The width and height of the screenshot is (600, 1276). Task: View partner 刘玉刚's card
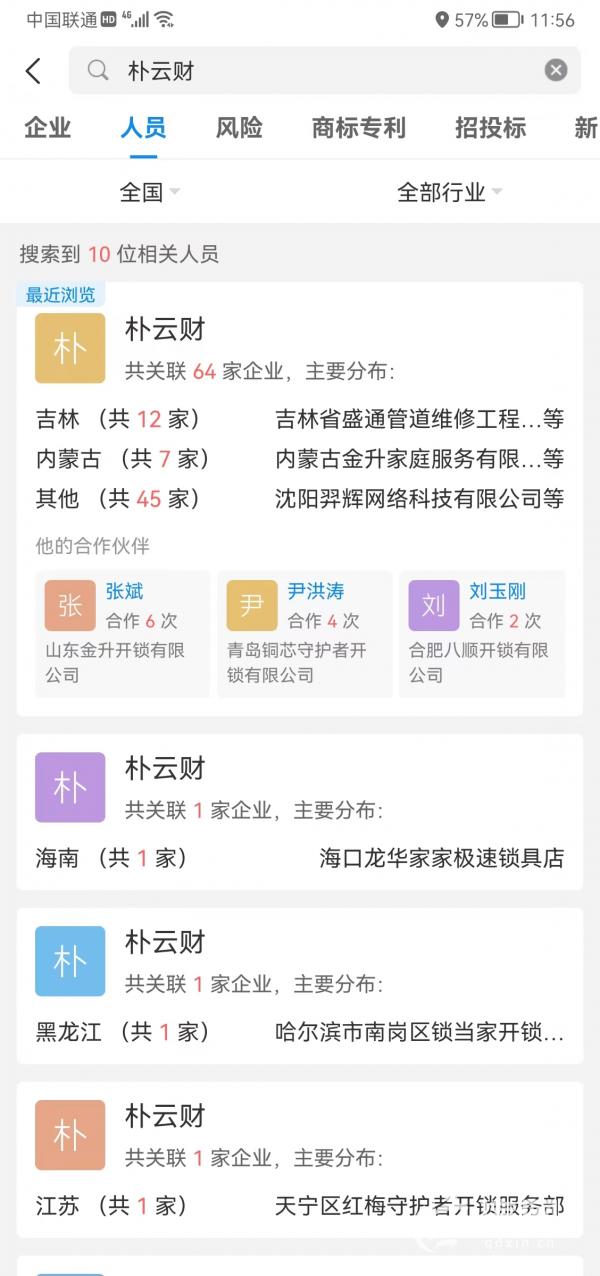482,634
